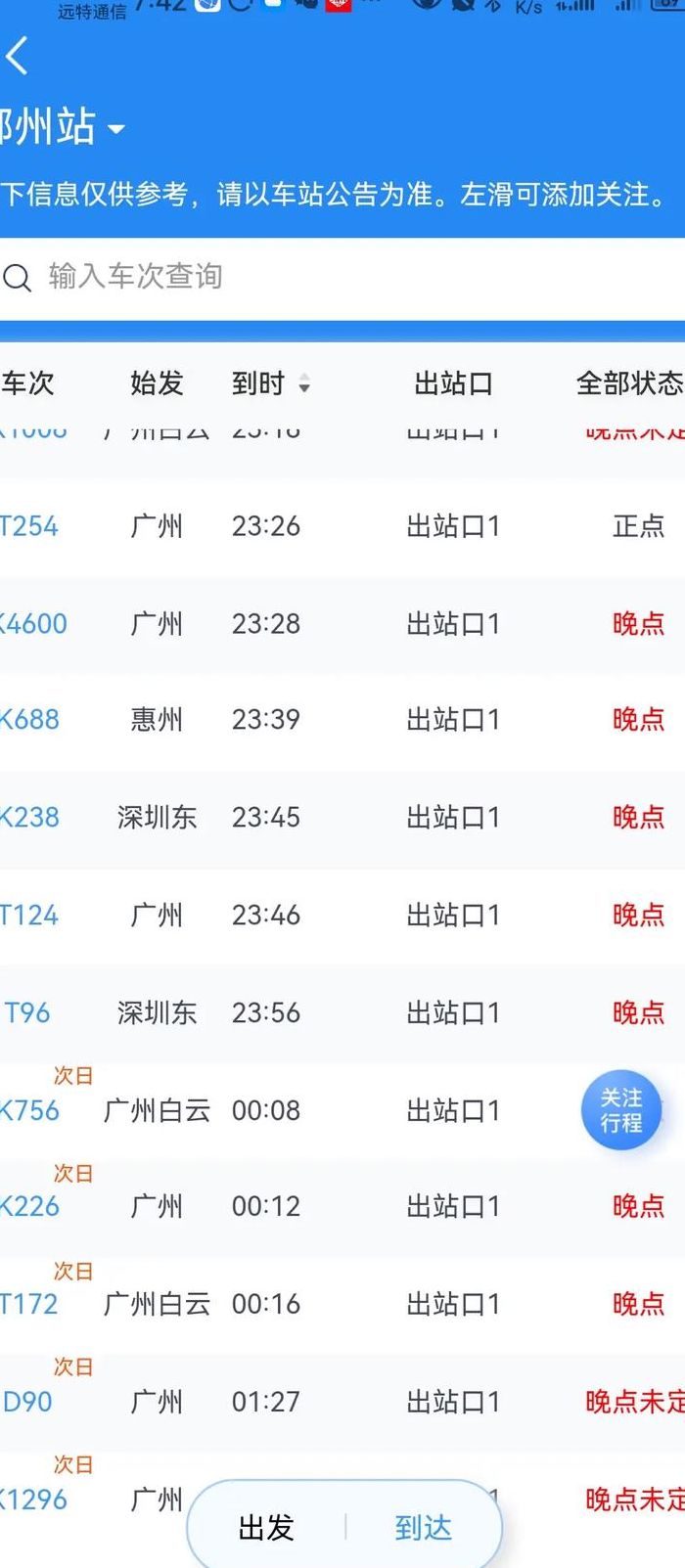View details of train T124
Viewport: 685px width, 1568px height.
342,916
